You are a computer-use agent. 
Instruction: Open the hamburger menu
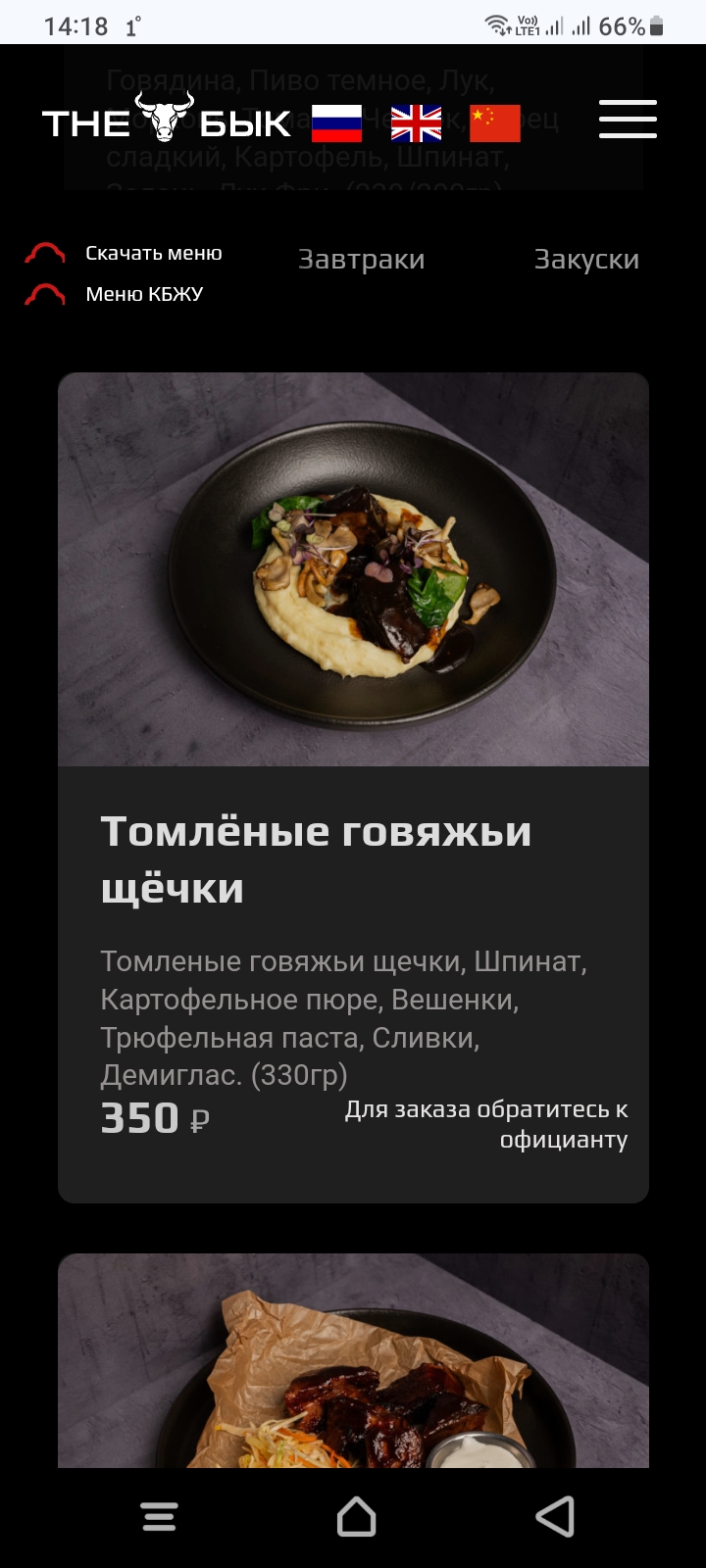(628, 119)
